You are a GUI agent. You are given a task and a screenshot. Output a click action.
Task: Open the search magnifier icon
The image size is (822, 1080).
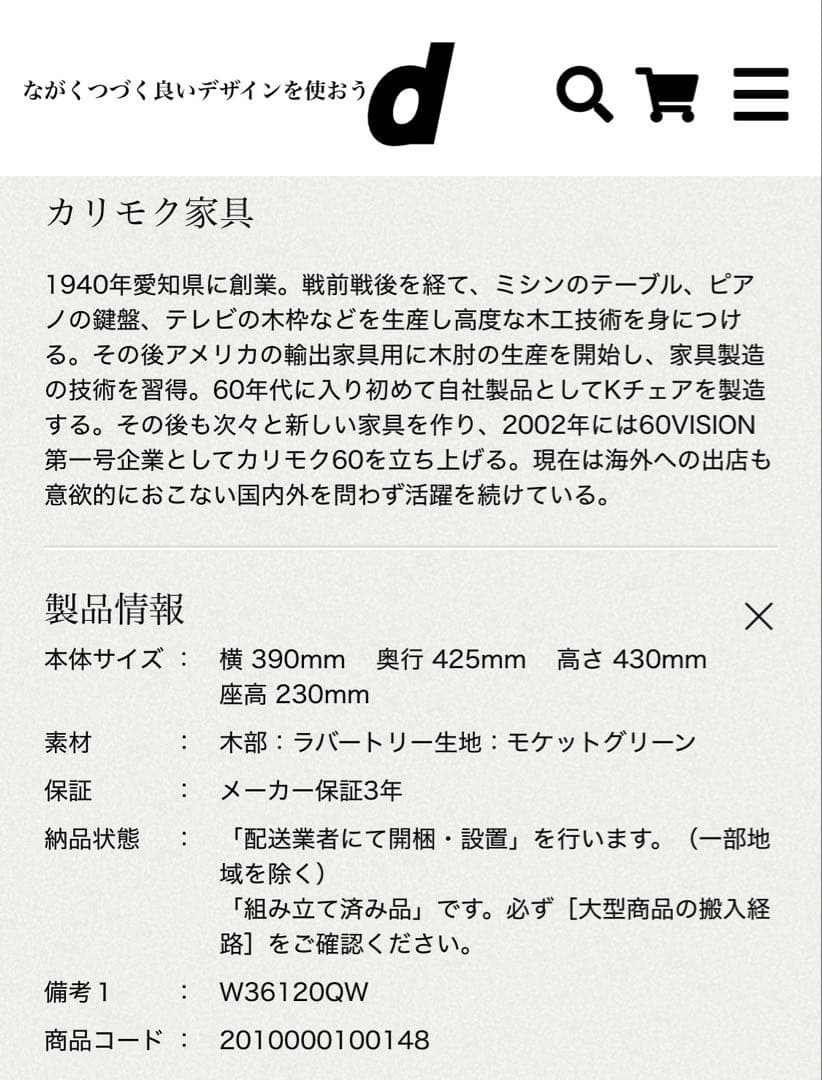pos(584,95)
